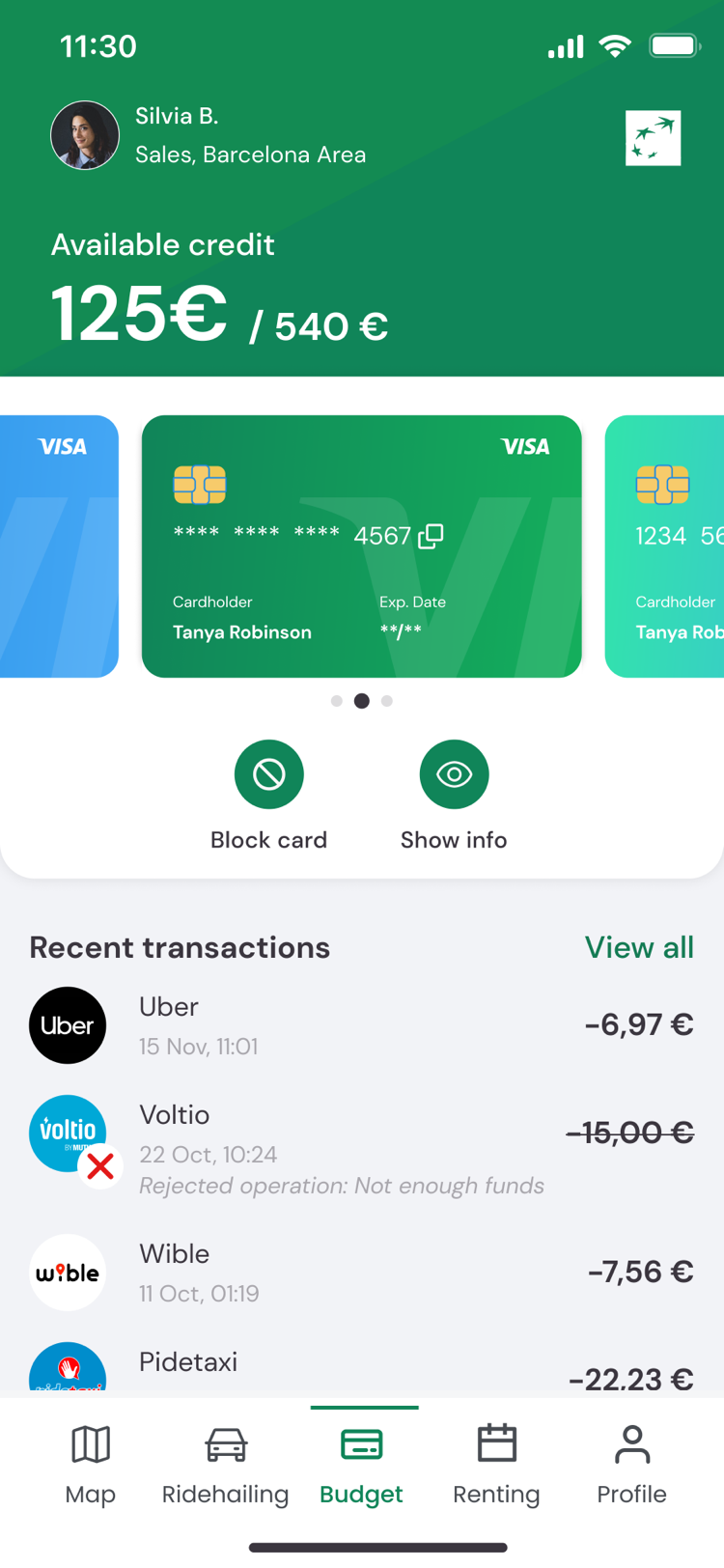Go to the Renting tab
This screenshot has height=1568, width=724.
(x=497, y=1465)
